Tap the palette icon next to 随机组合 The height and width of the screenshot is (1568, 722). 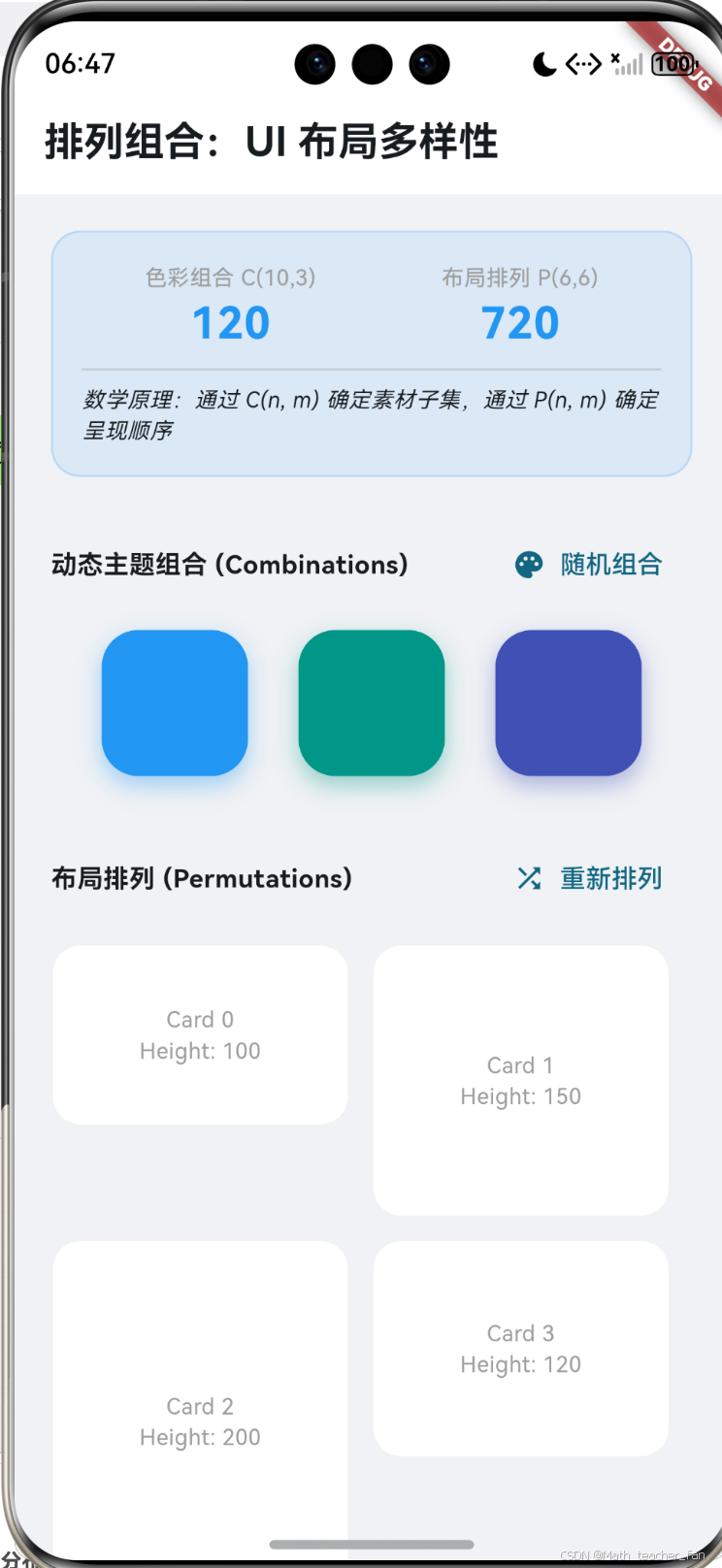point(527,565)
